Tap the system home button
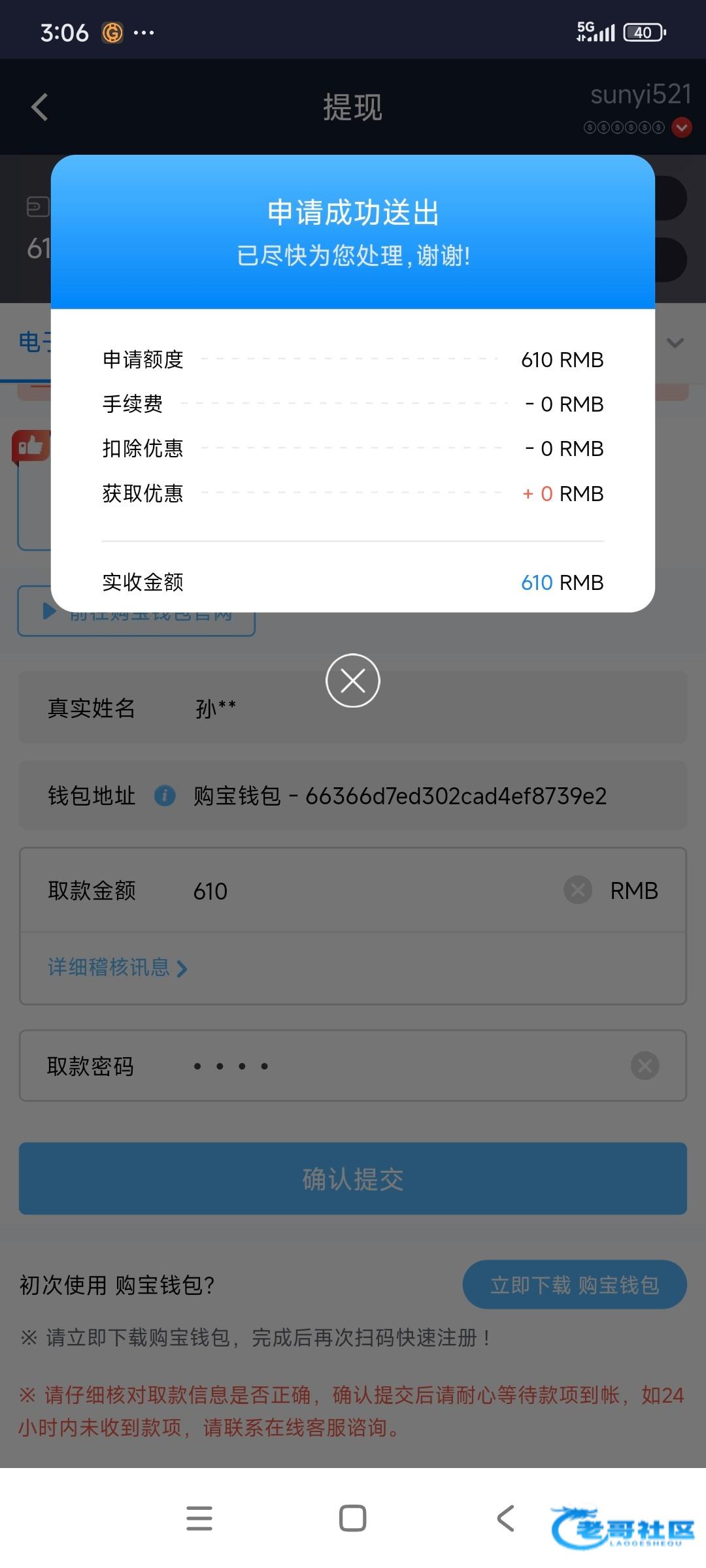 353,1518
